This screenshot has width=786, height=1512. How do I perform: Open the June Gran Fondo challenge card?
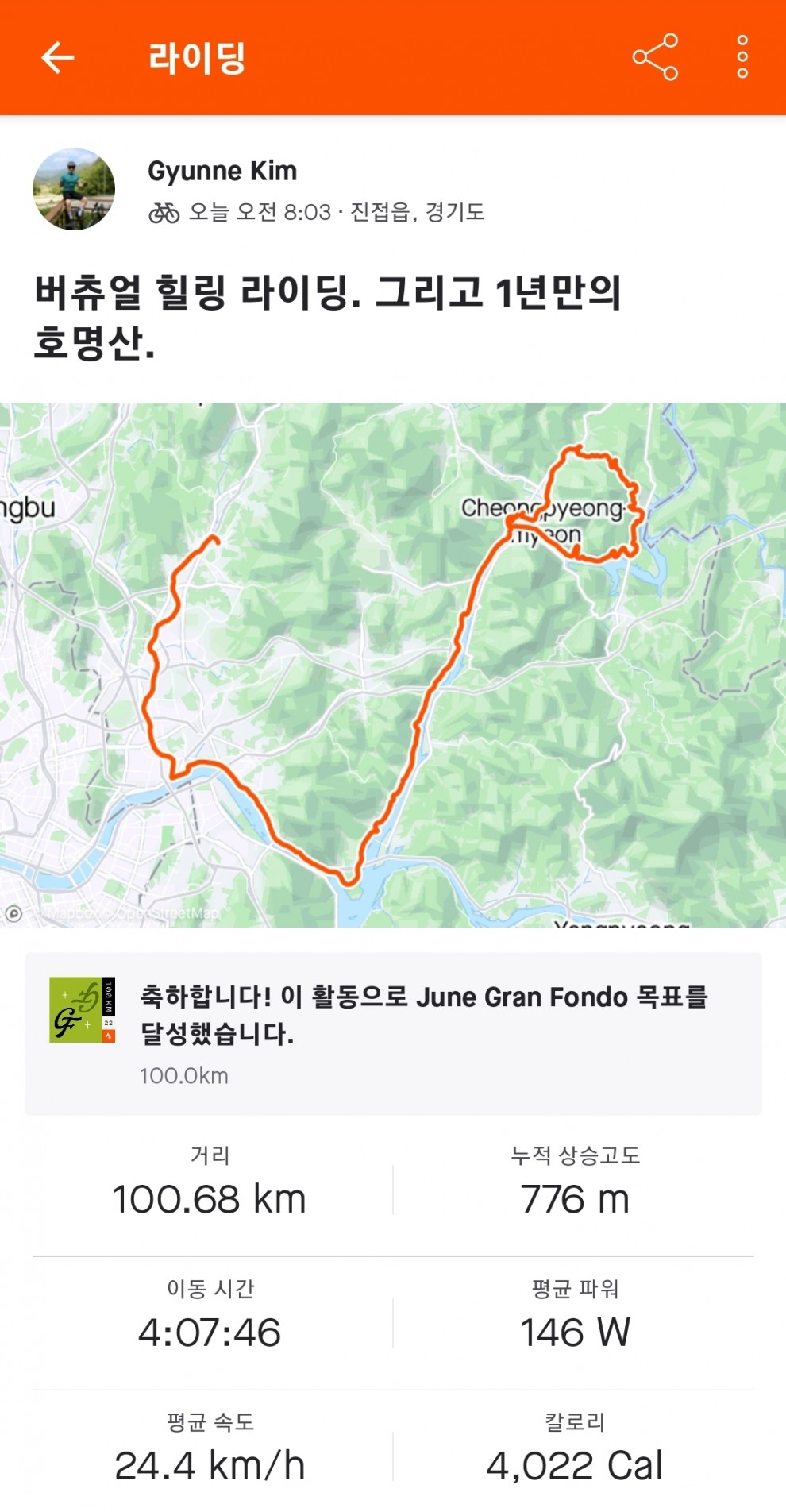(x=393, y=1033)
